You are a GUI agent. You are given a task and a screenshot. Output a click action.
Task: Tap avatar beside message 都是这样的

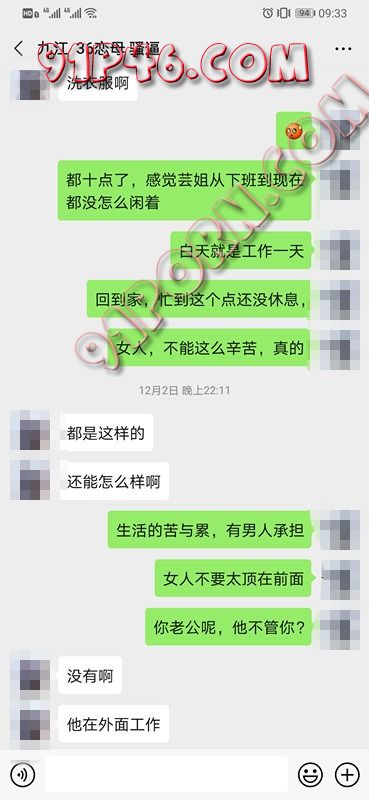point(30,431)
